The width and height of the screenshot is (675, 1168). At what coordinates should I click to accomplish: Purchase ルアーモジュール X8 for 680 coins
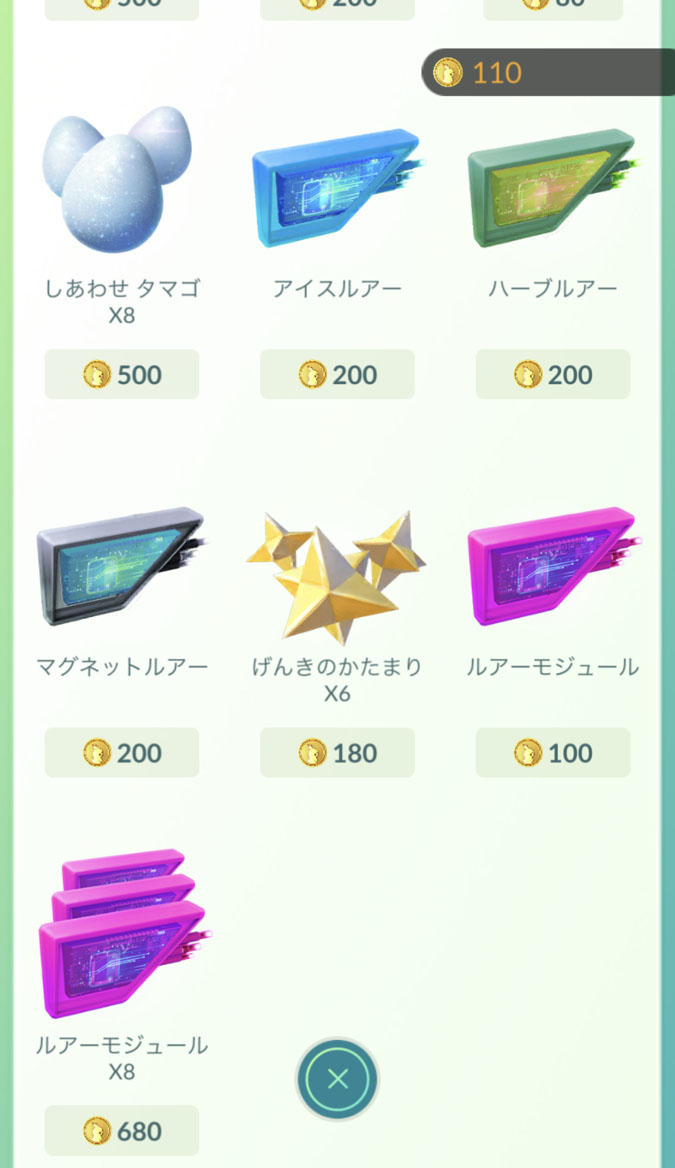click(122, 1131)
